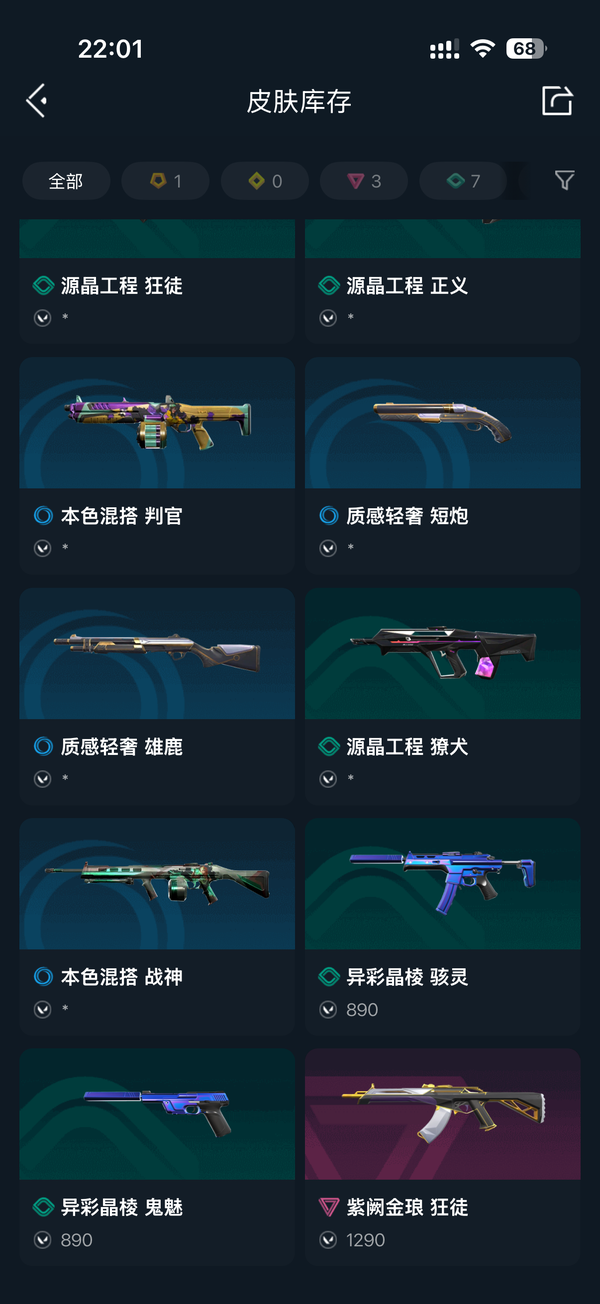
Task: Open the 源晶工程 正义 skin card
Action: pos(443,290)
